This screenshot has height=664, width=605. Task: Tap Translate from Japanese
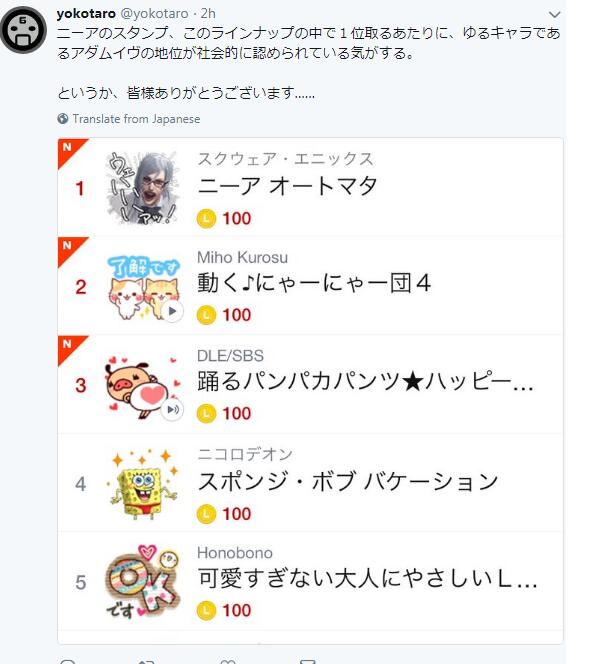(135, 119)
